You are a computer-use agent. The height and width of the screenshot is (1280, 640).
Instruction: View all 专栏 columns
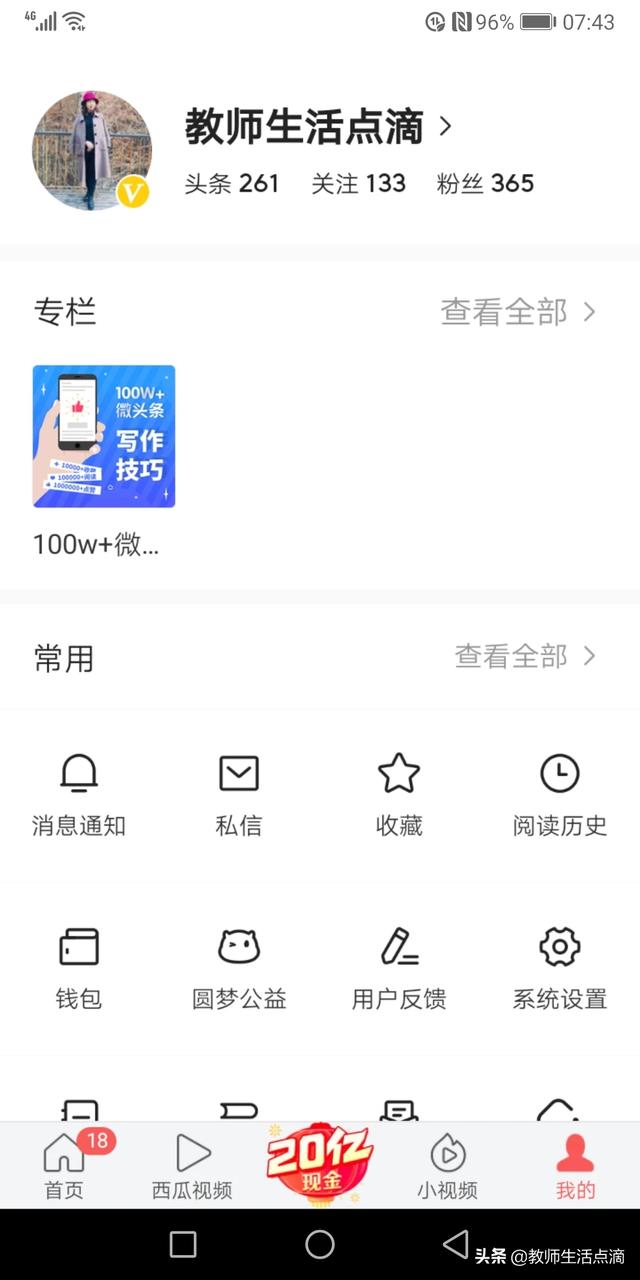[518, 312]
